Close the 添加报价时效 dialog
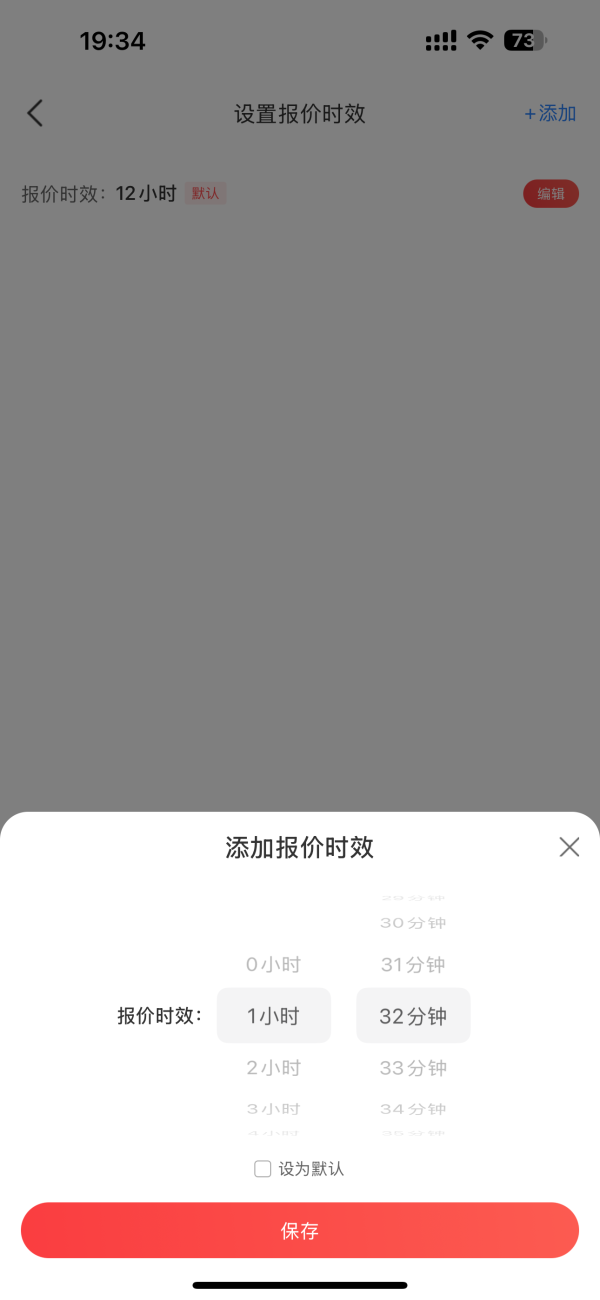 [569, 848]
